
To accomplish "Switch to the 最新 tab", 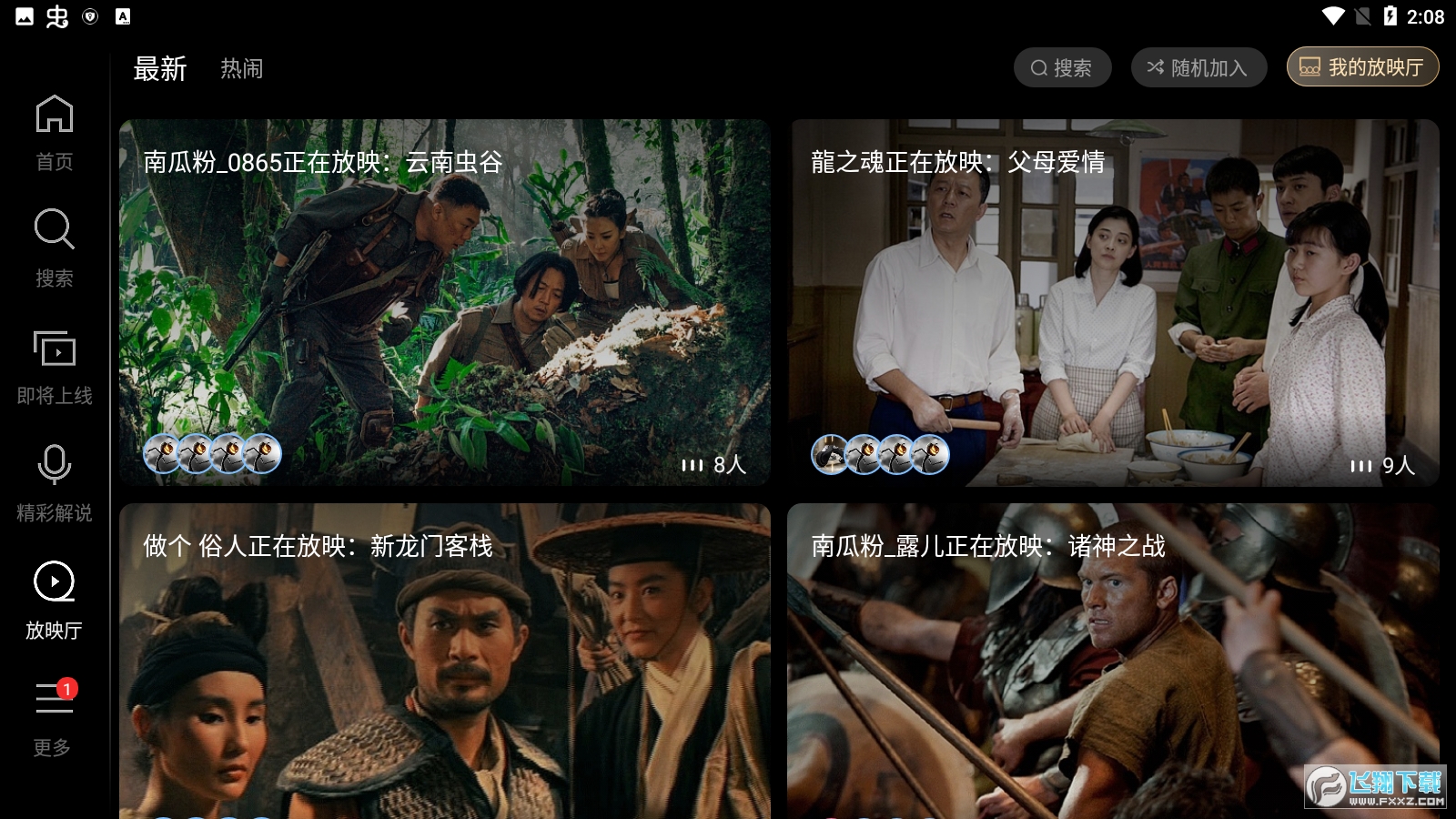I will tap(159, 69).
